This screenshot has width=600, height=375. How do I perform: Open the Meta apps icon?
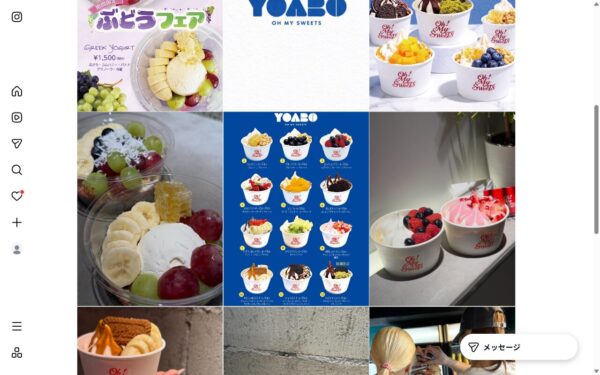(17, 352)
